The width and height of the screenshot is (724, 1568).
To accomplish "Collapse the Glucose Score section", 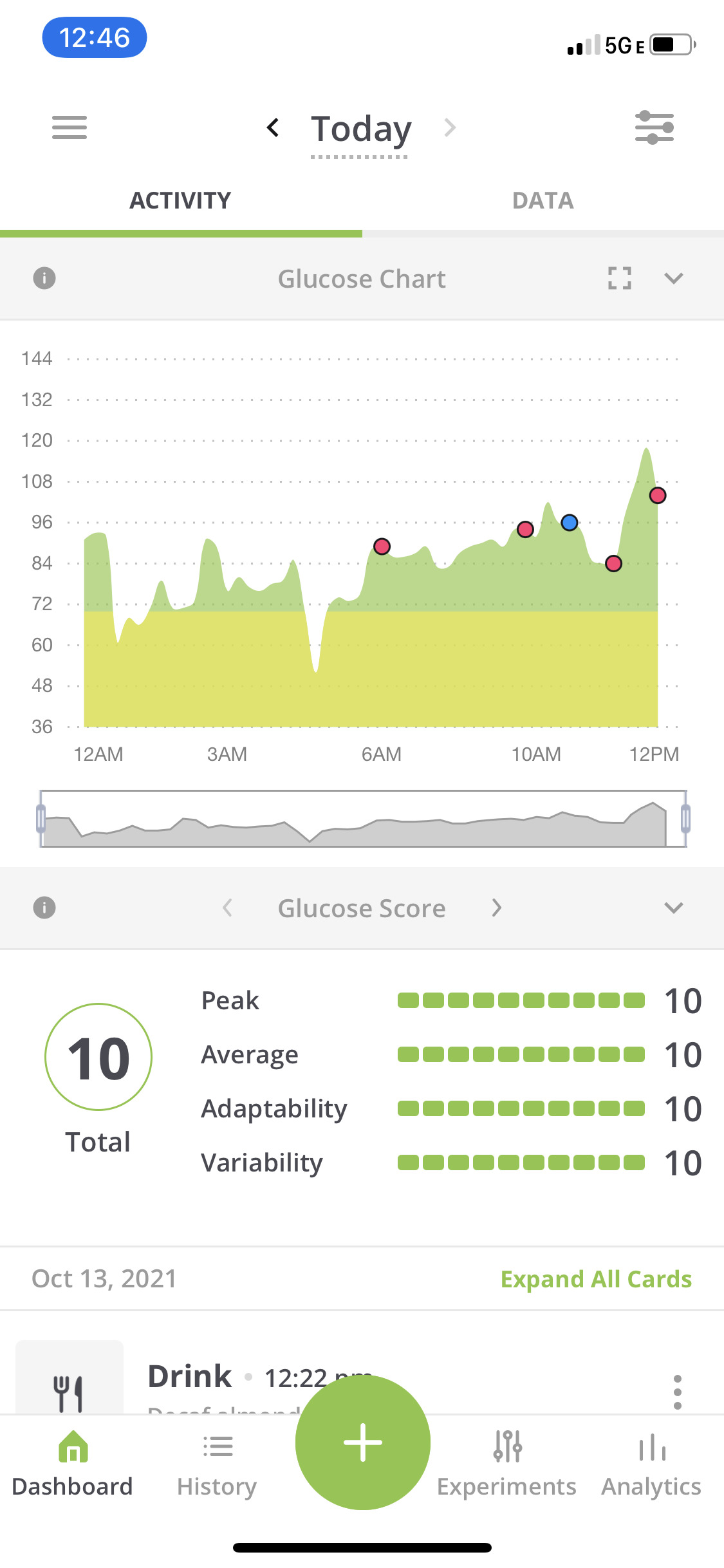I will tap(673, 908).
